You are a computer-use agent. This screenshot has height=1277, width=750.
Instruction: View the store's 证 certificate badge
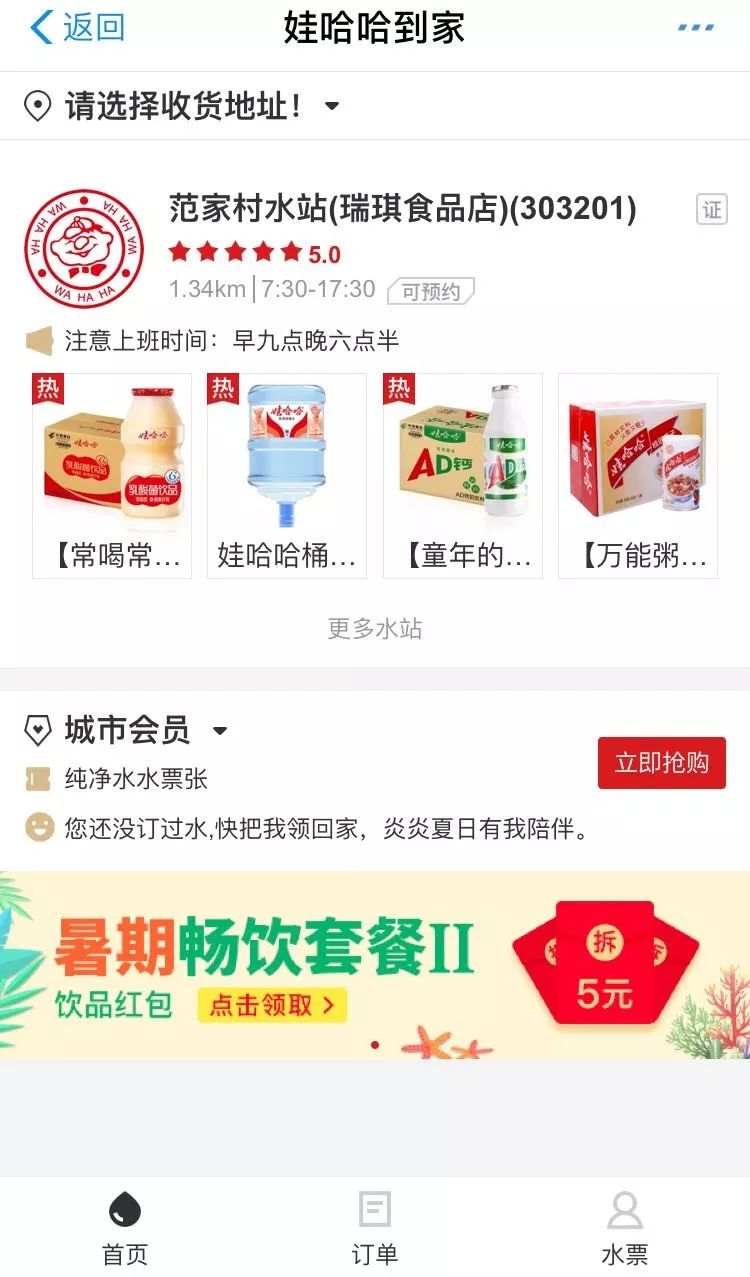[x=712, y=210]
